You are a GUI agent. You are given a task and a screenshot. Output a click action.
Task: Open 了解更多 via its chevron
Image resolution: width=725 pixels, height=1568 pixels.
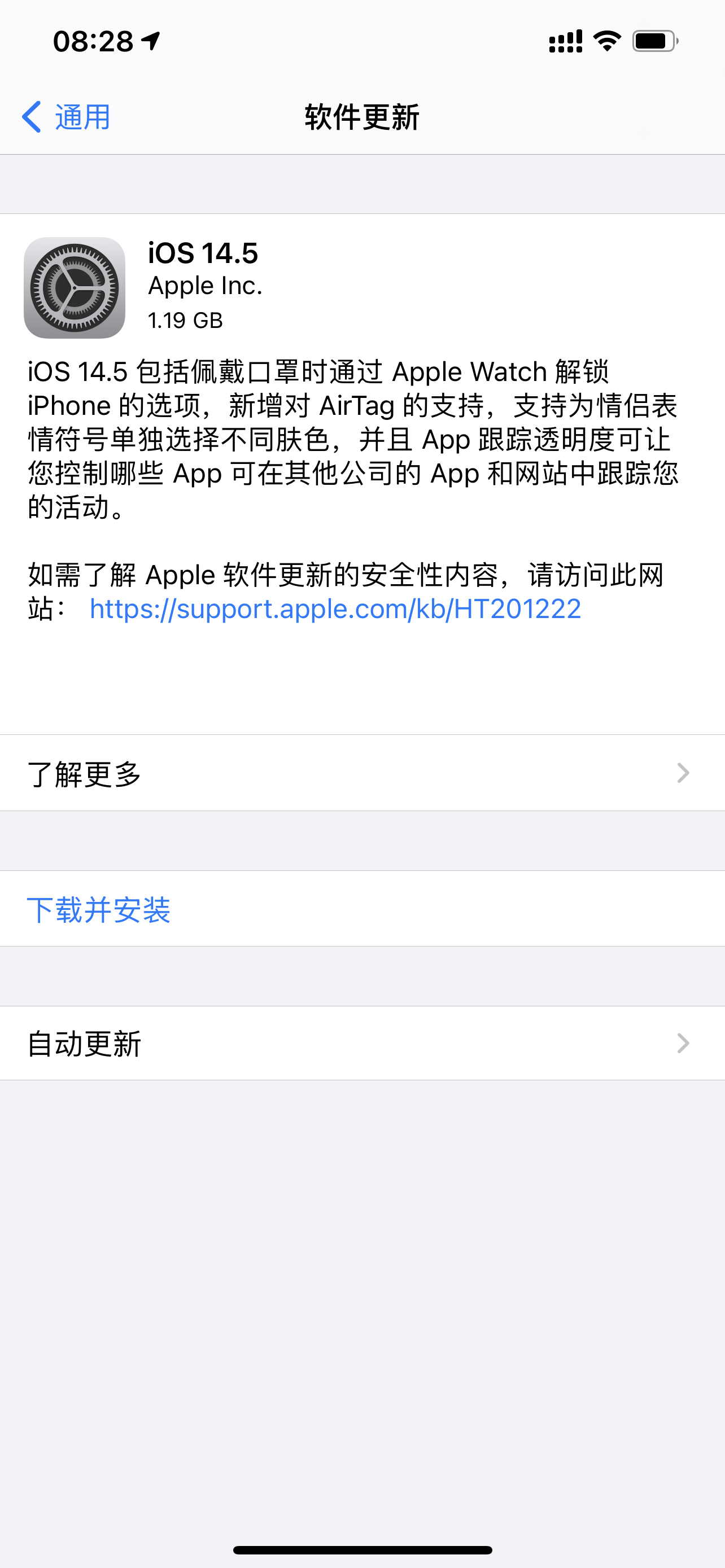click(683, 773)
